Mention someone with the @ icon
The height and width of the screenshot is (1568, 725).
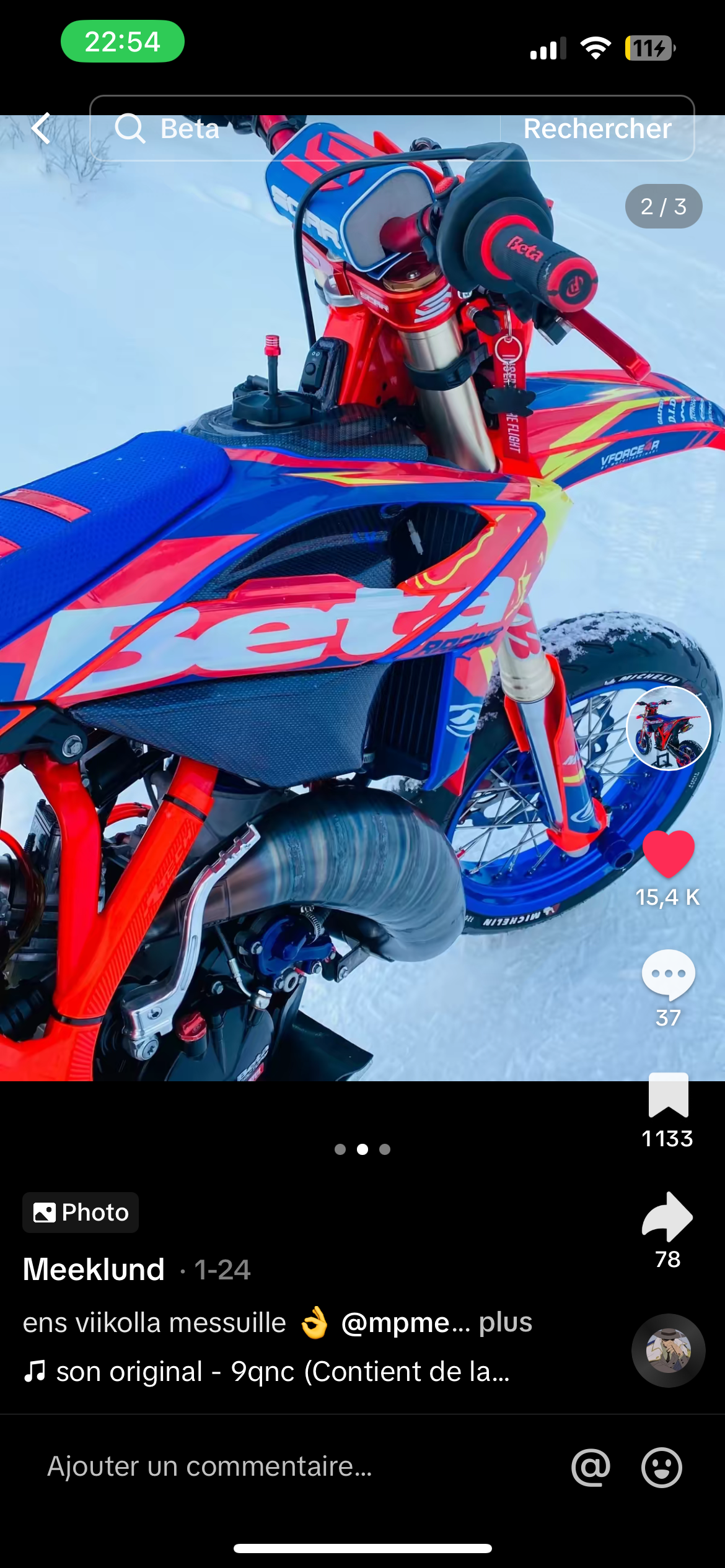[x=591, y=1466]
